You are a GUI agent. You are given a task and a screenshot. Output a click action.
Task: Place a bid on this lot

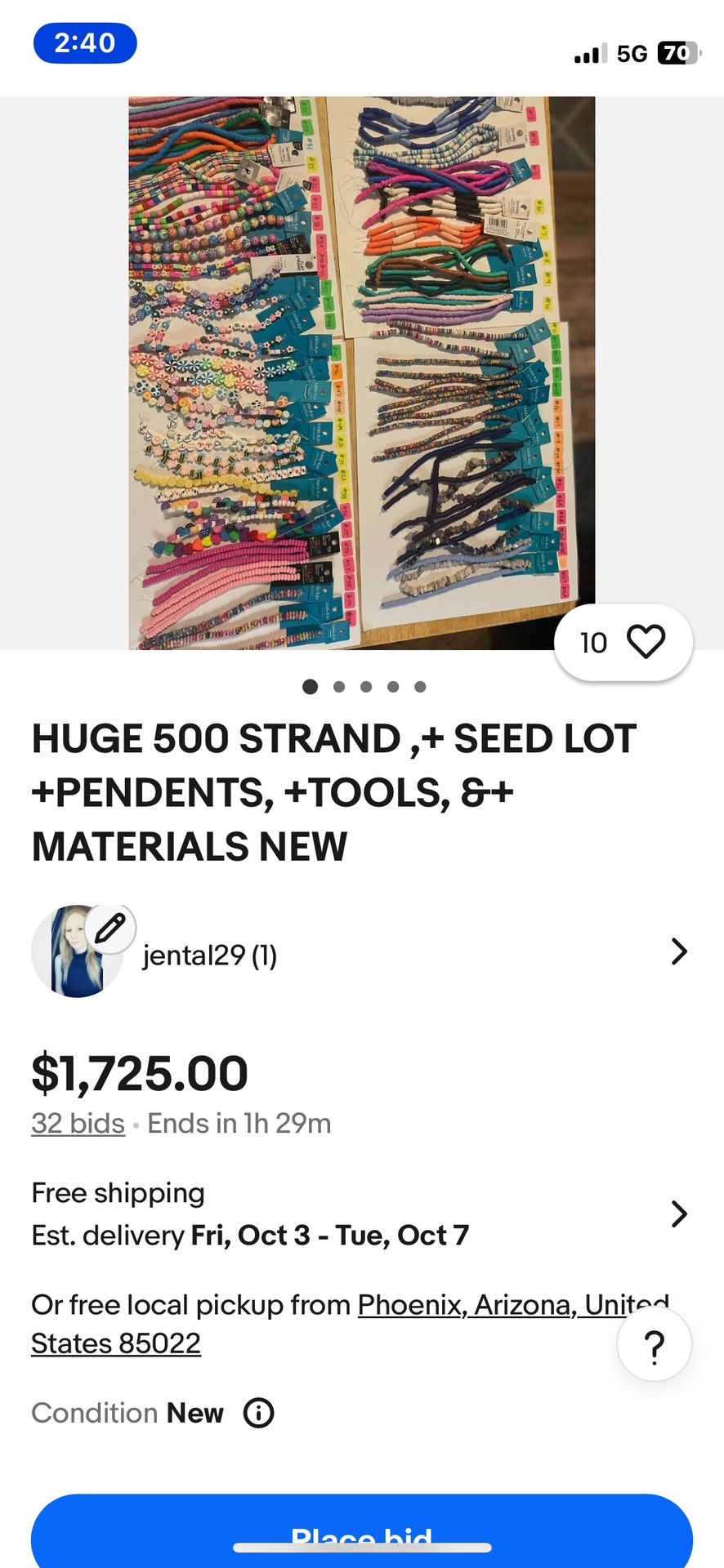point(361,1534)
